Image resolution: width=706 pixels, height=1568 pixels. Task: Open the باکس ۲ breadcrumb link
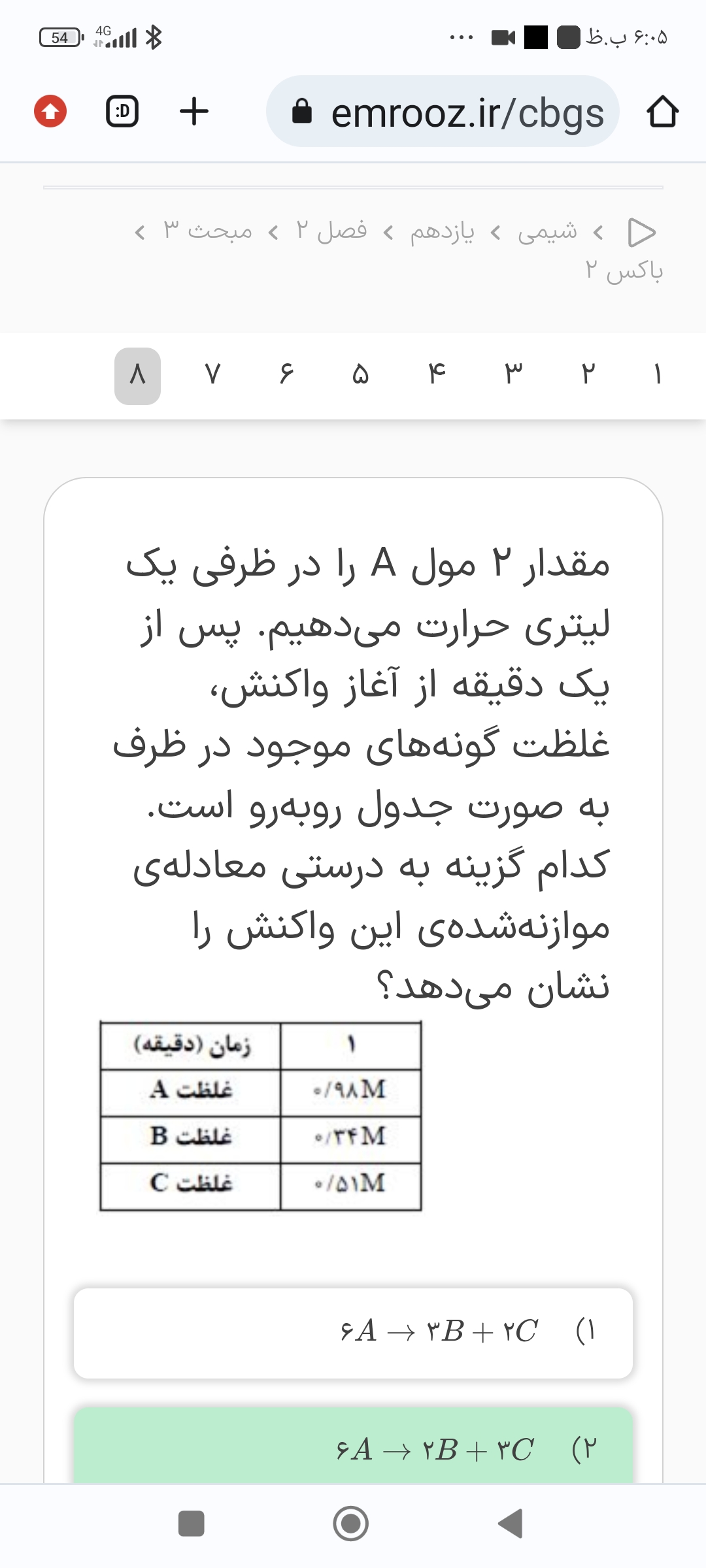624,269
